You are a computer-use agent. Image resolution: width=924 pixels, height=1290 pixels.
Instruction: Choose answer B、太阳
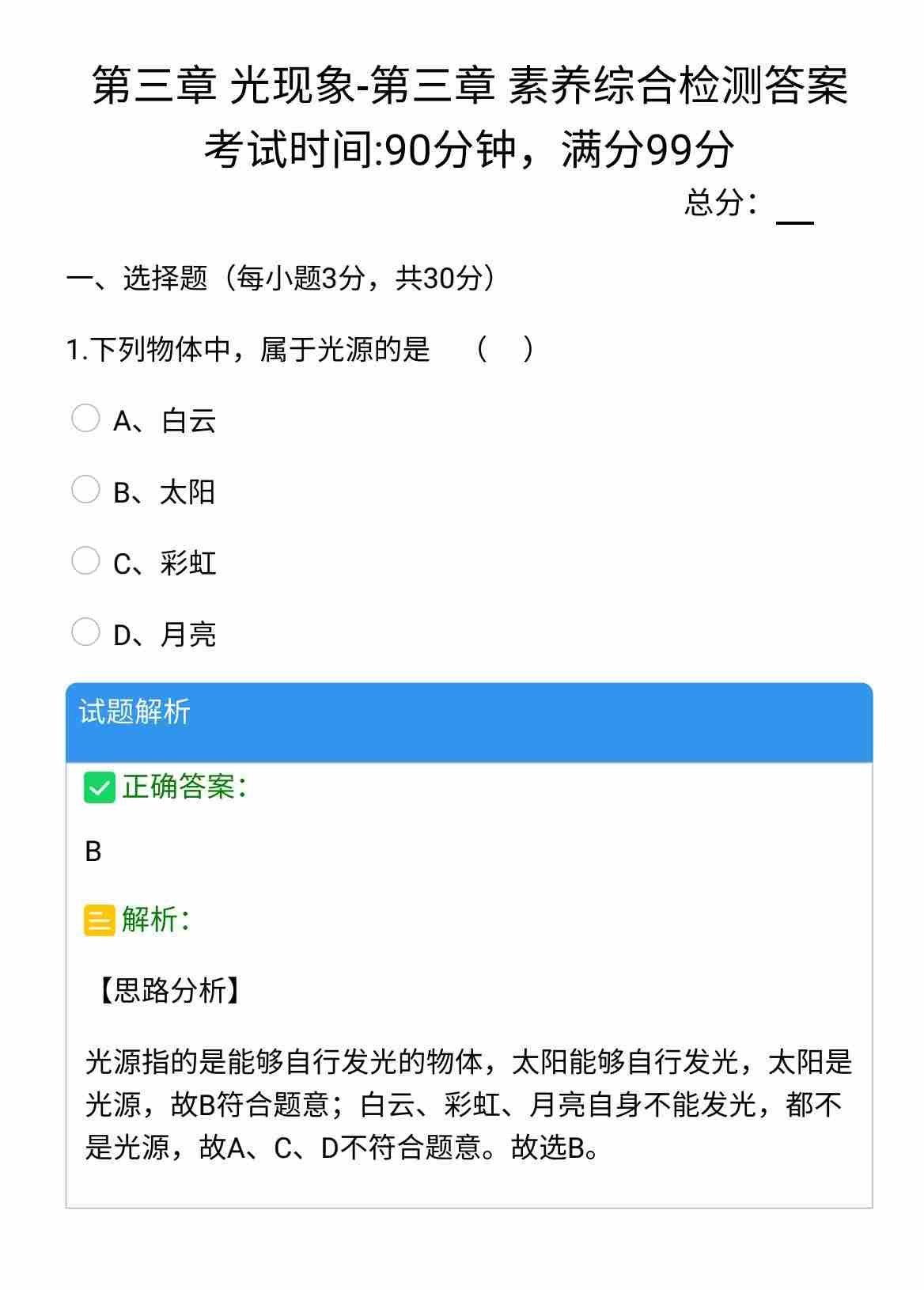85,490
